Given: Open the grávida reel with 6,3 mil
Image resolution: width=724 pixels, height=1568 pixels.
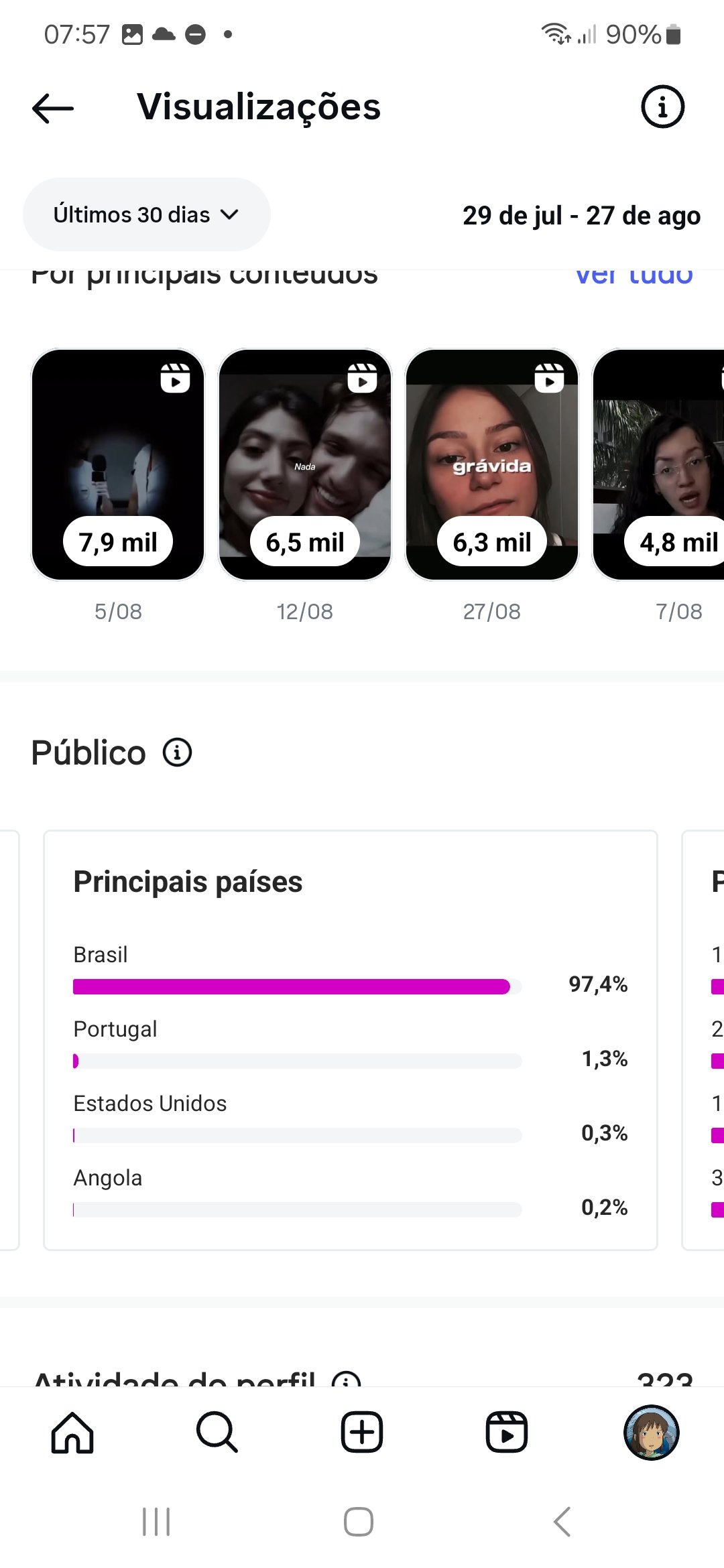Looking at the screenshot, I should point(492,464).
